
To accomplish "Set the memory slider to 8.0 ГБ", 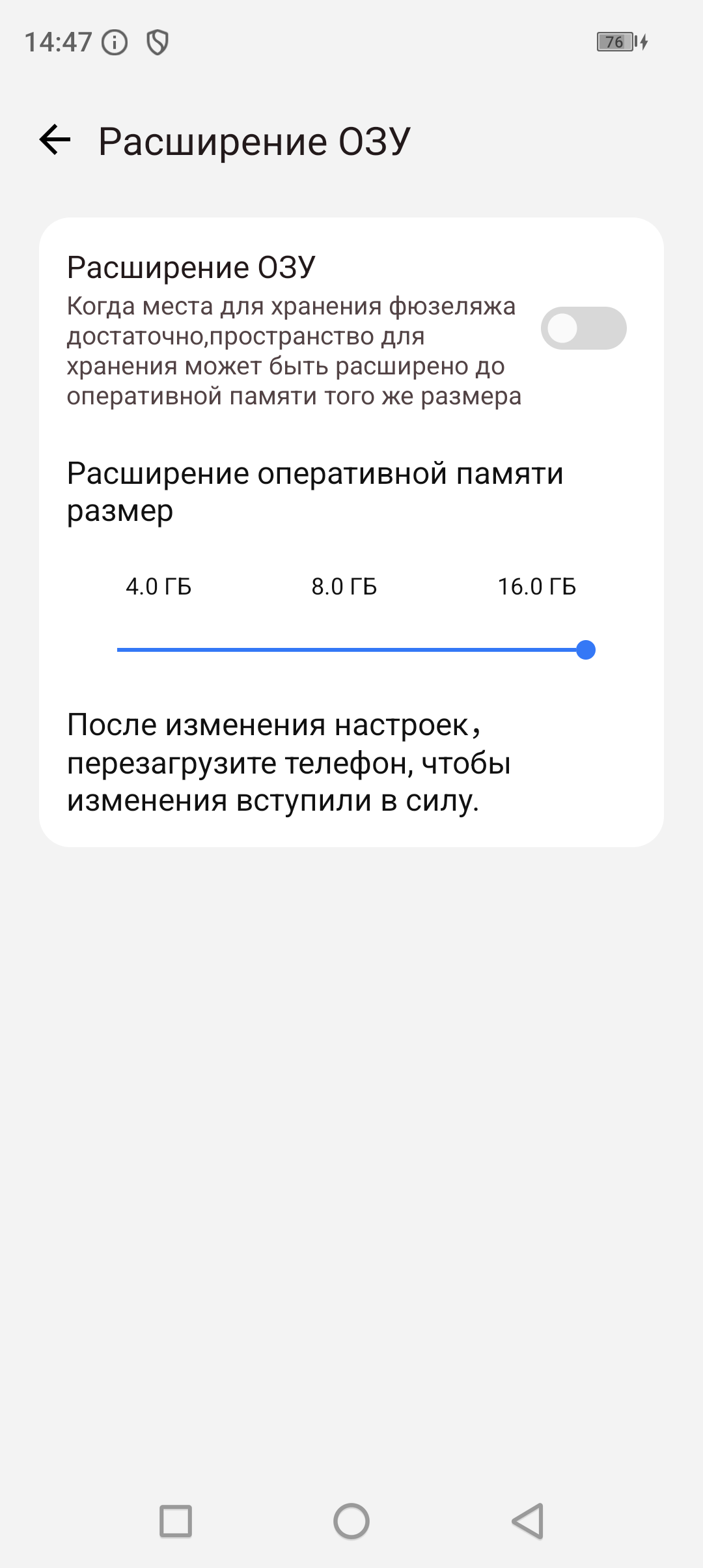I will (351, 650).
